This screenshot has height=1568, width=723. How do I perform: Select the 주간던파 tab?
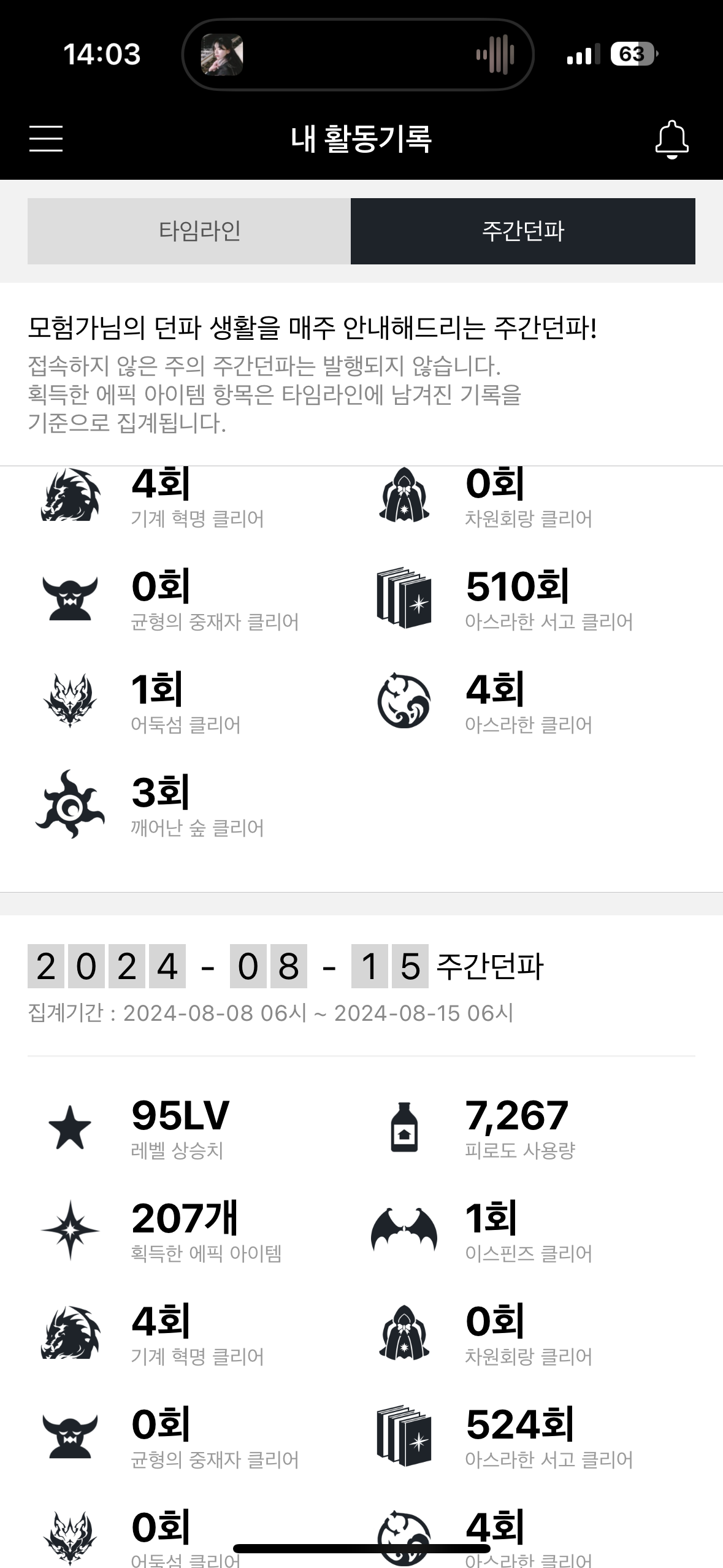tap(522, 231)
